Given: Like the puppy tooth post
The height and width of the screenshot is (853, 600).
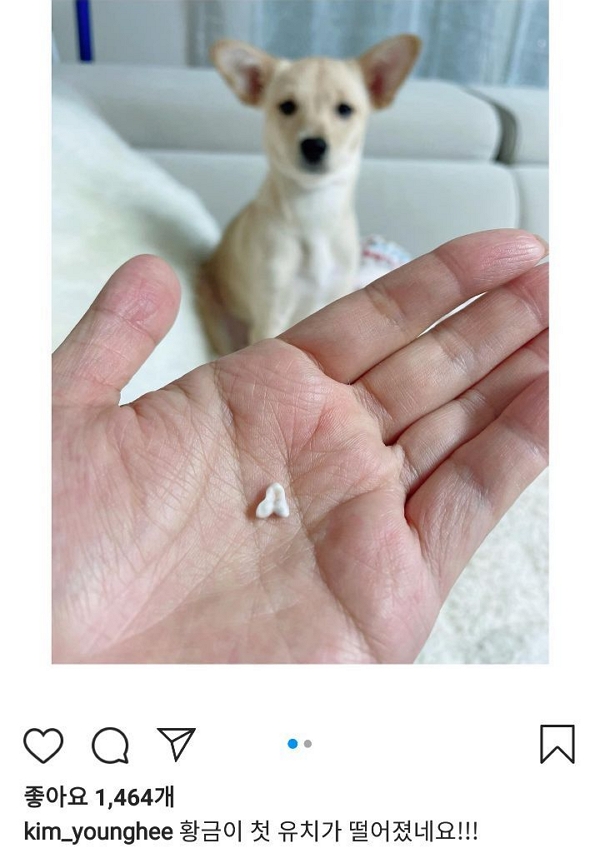Looking at the screenshot, I should pyautogui.click(x=43, y=745).
